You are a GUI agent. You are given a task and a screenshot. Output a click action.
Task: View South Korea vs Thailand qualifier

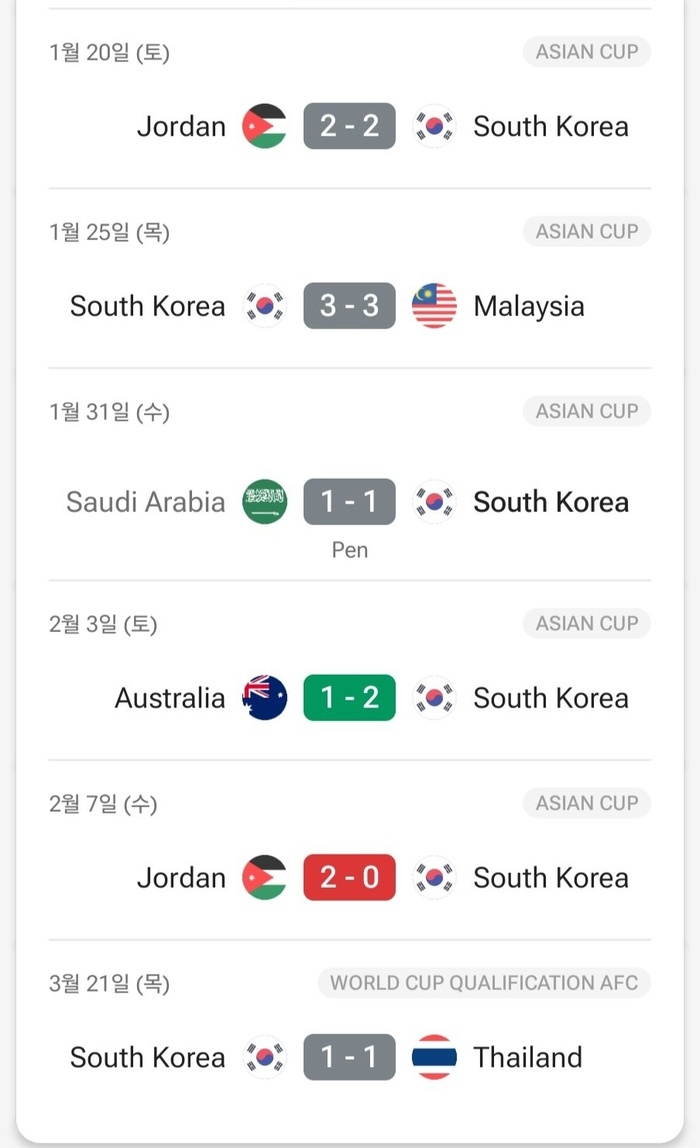(349, 1057)
